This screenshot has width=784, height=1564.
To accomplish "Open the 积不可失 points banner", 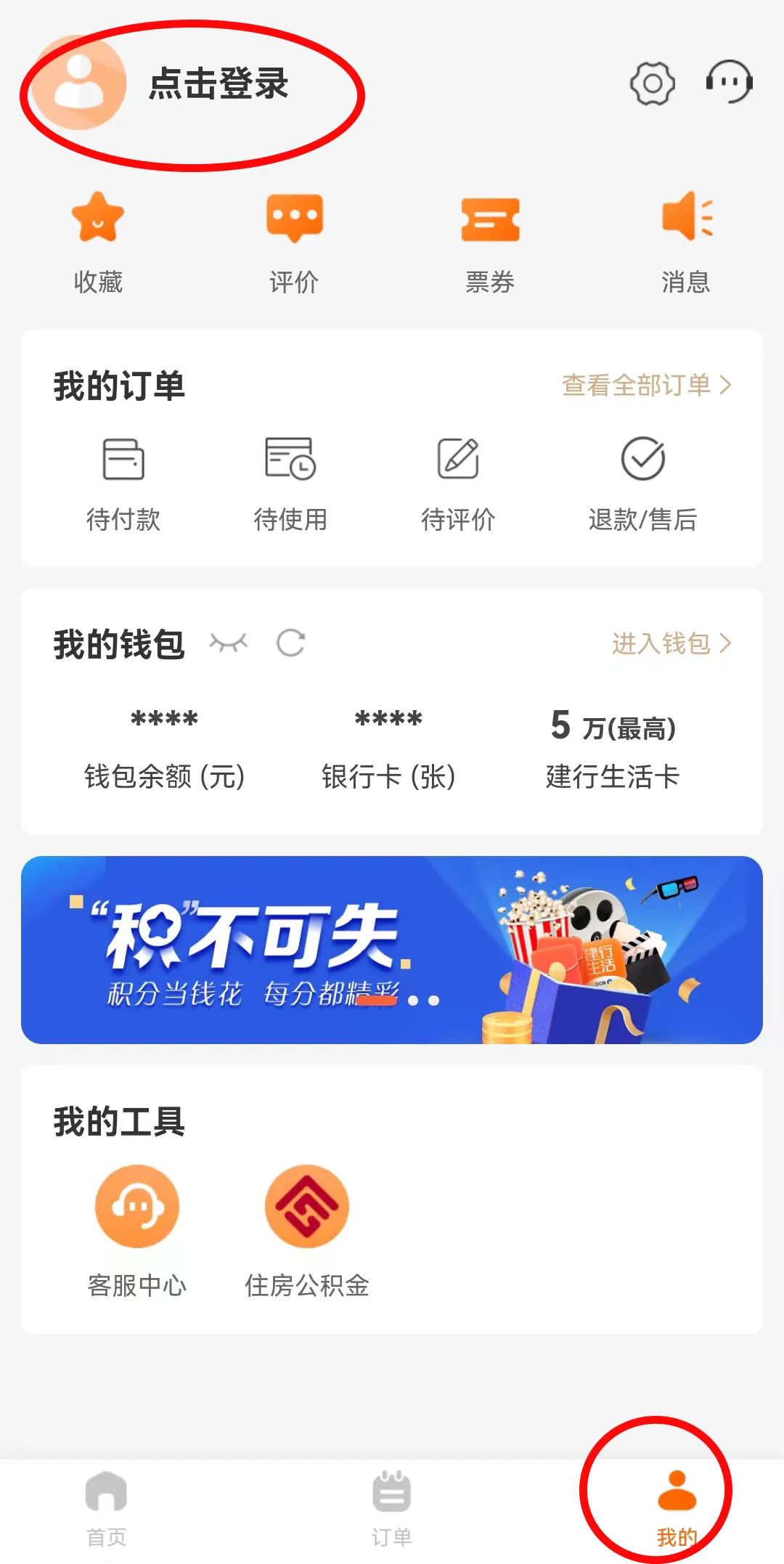I will coord(392,950).
